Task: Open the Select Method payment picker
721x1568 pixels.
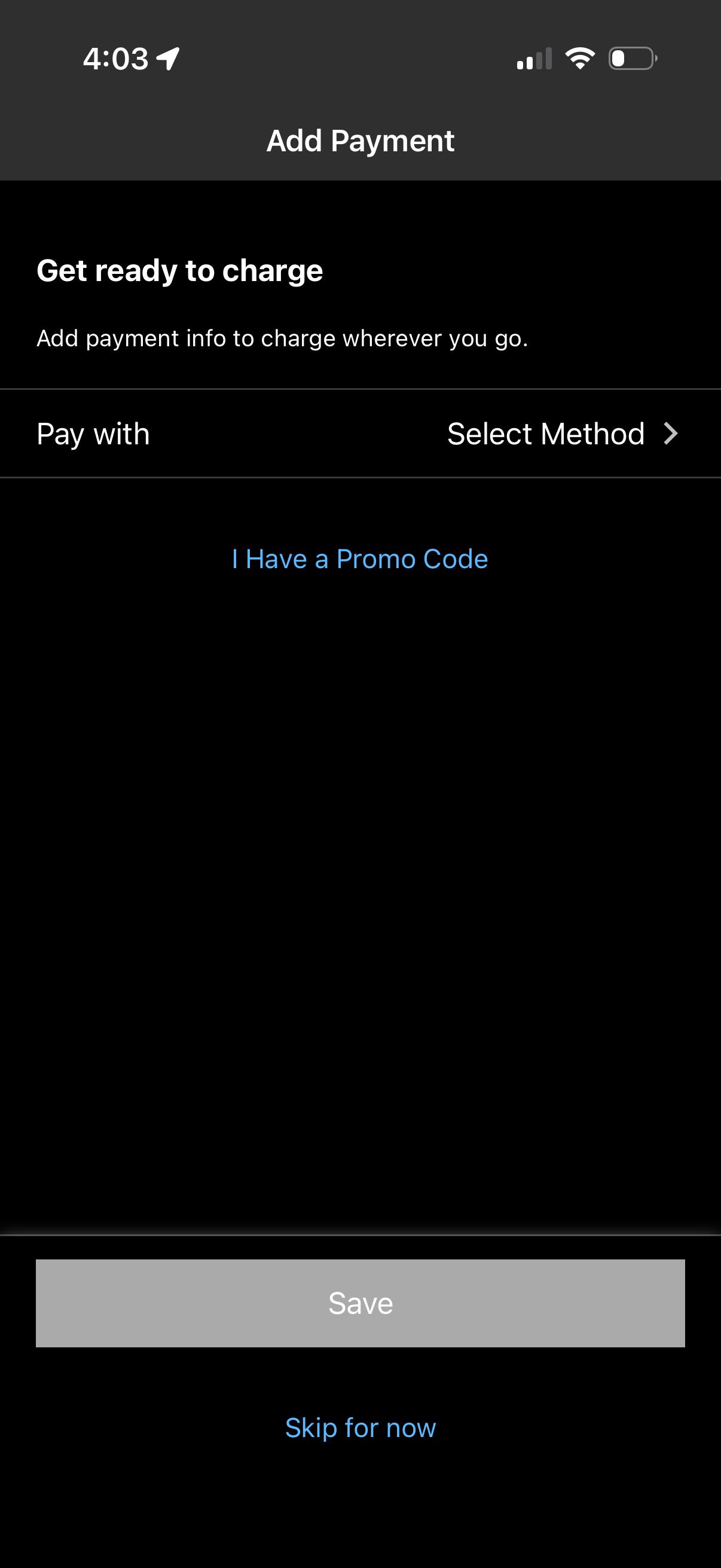Action: click(546, 434)
